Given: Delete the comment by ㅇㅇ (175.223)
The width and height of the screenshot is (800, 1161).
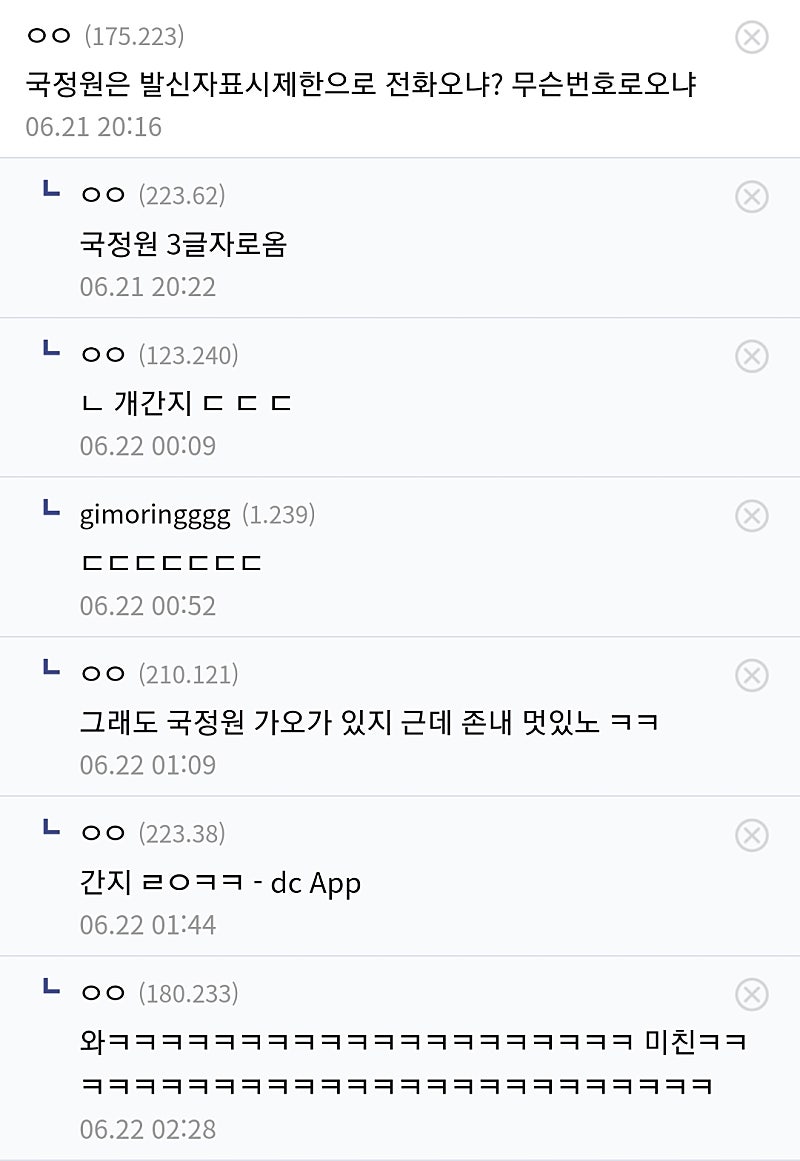Looking at the screenshot, I should coord(751,37).
